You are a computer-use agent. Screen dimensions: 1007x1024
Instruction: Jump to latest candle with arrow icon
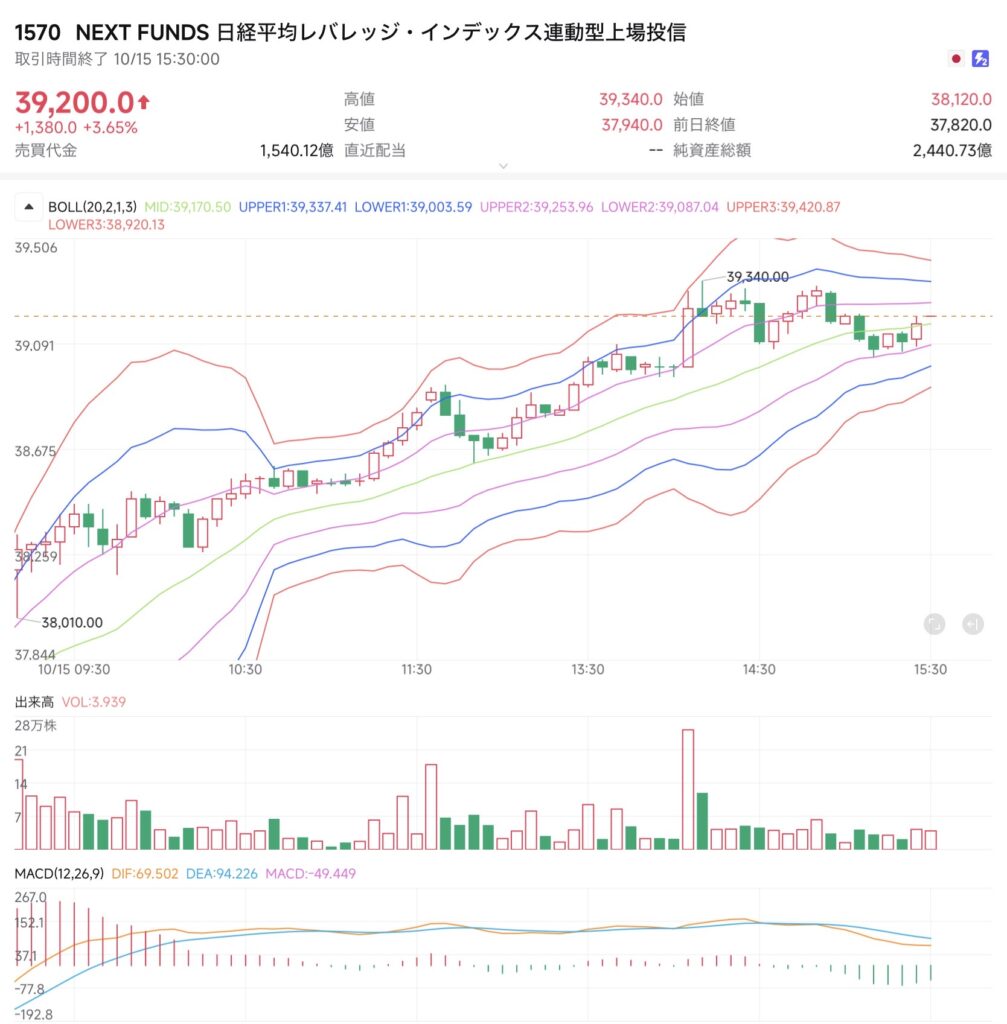tap(972, 624)
